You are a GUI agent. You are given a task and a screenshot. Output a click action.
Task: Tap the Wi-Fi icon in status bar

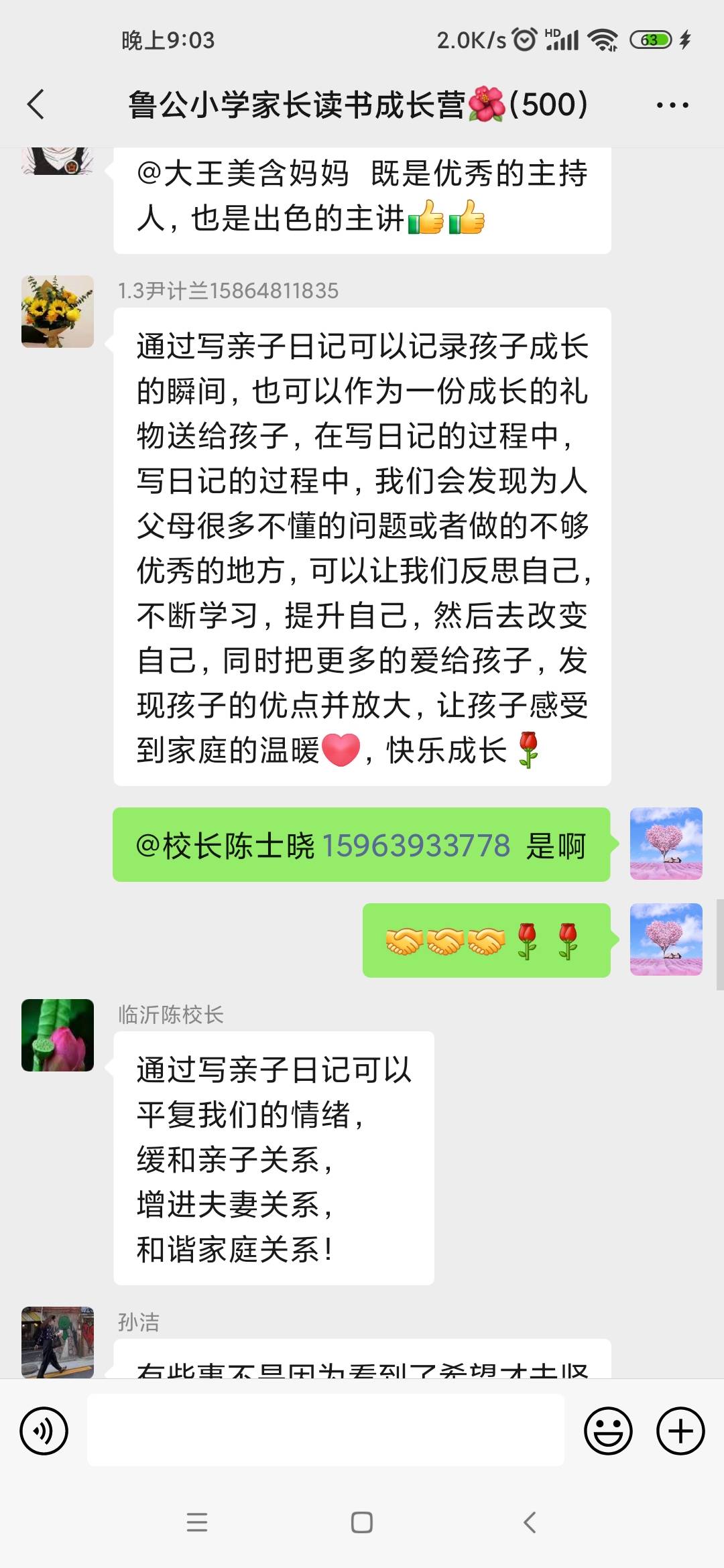pos(603,40)
